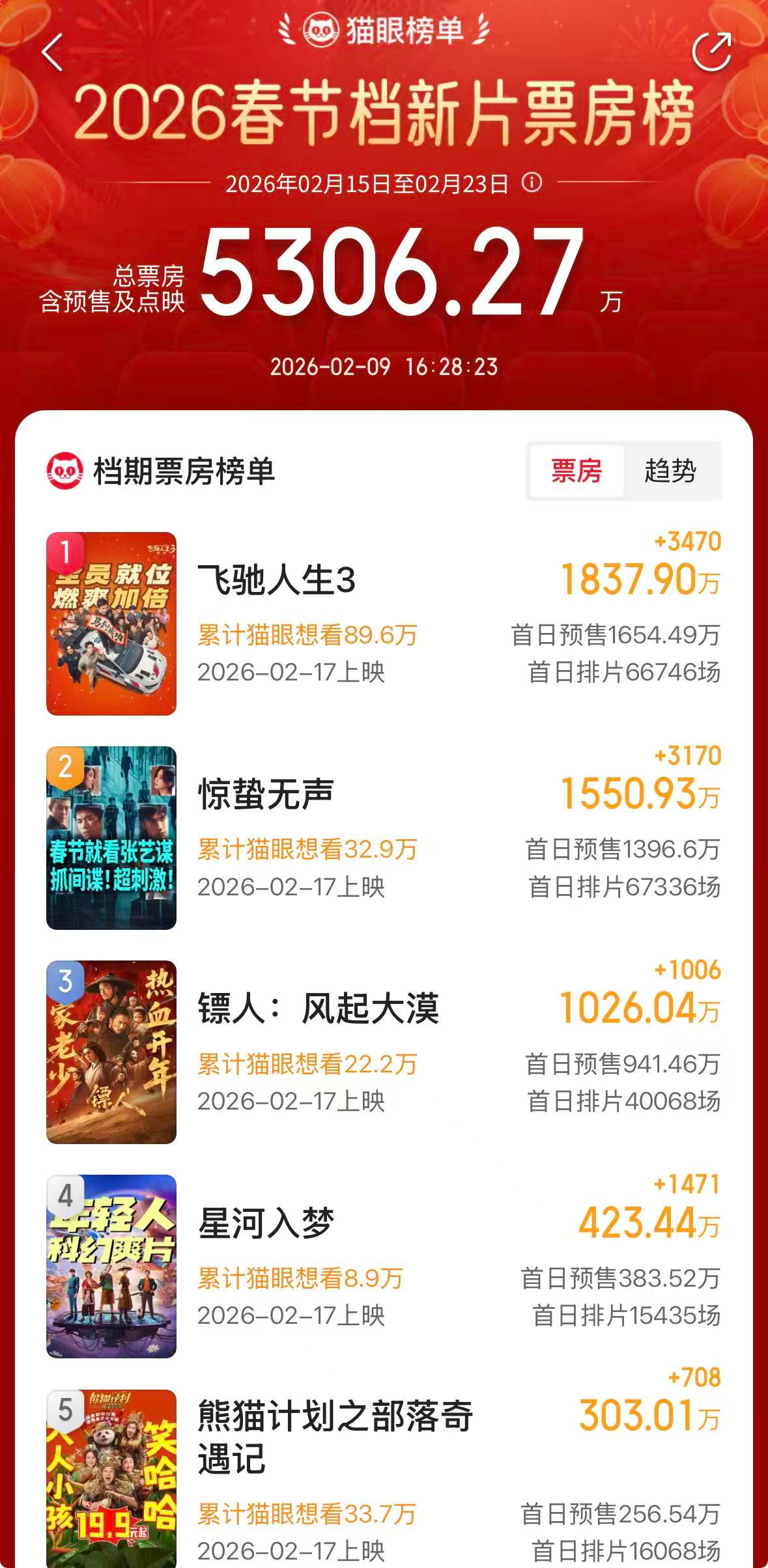The image size is (768, 1568).
Task: Select the 票房 tab
Action: (576, 471)
